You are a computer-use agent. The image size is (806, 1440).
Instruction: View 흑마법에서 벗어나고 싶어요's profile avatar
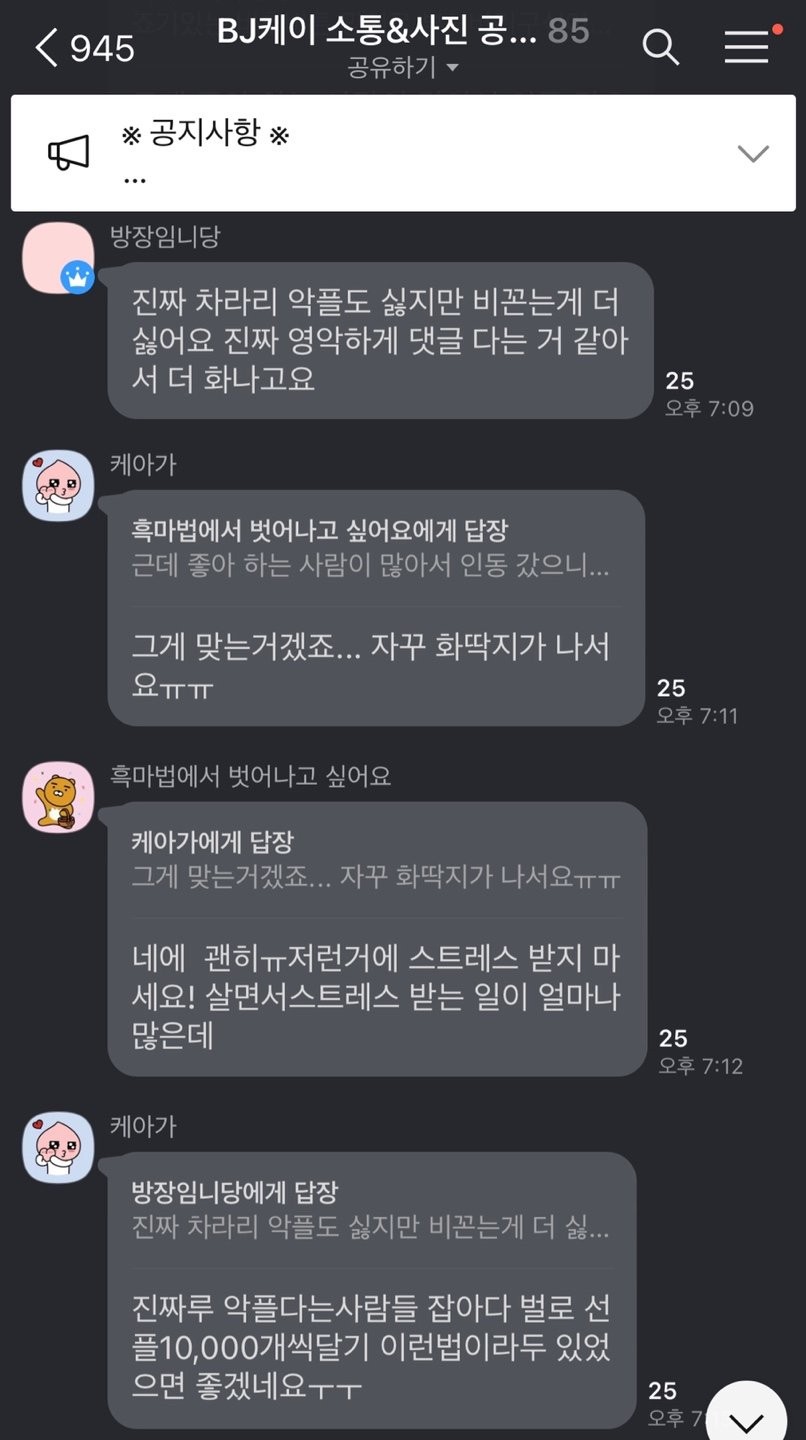coord(58,796)
